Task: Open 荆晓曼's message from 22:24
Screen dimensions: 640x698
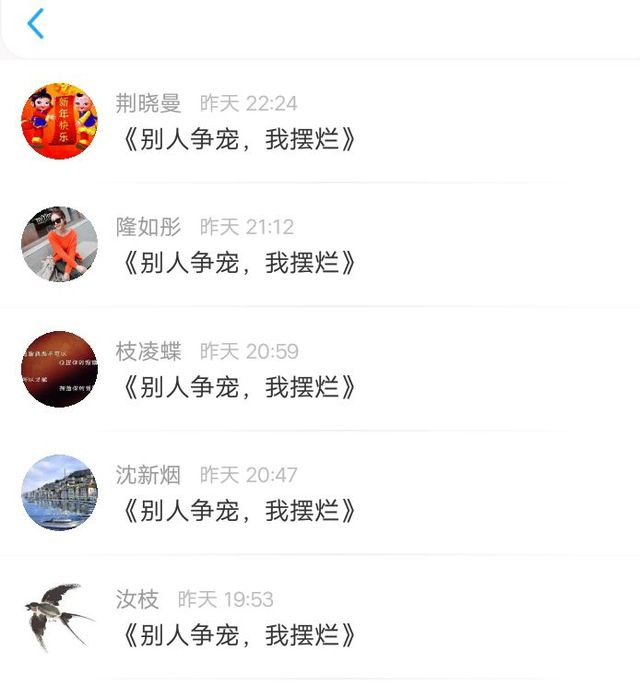Action: pyautogui.click(x=237, y=139)
